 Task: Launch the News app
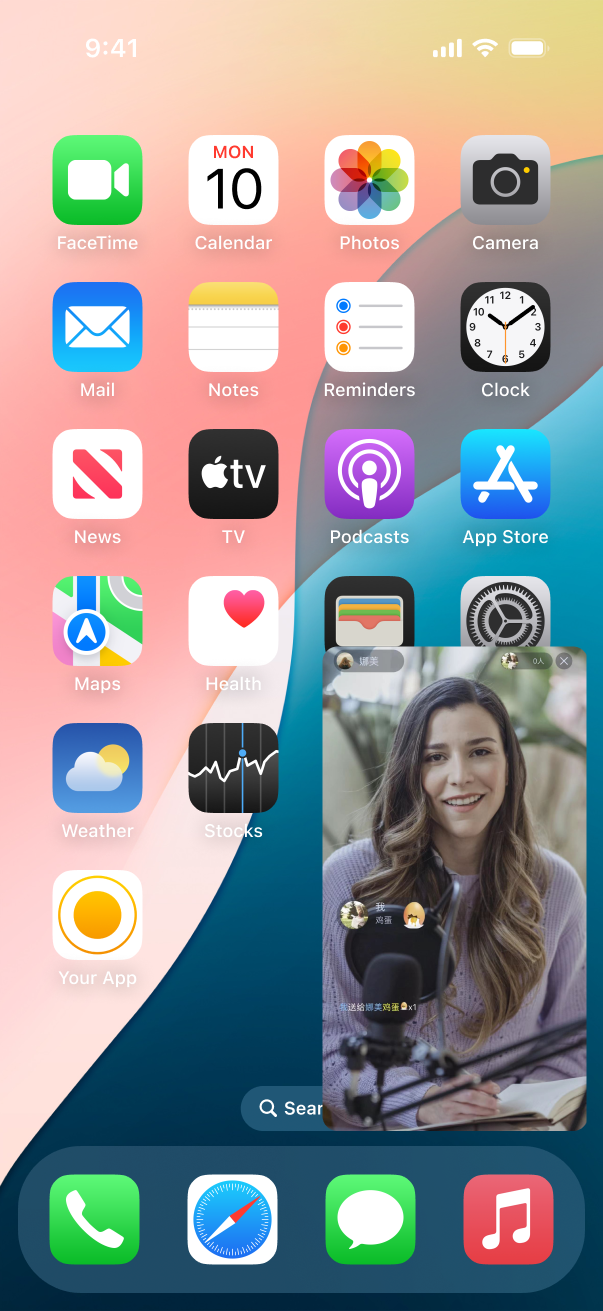point(97,474)
